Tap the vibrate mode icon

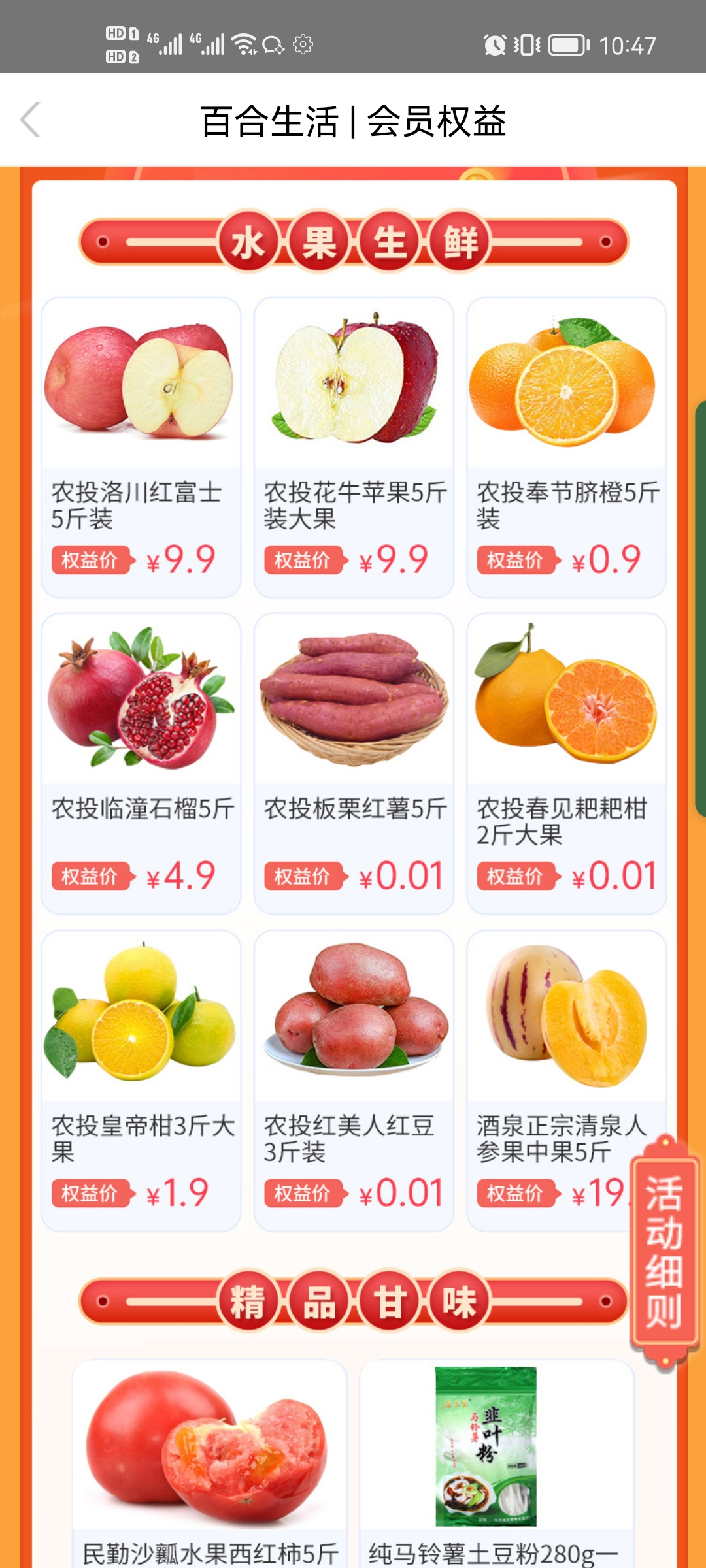pyautogui.click(x=527, y=44)
